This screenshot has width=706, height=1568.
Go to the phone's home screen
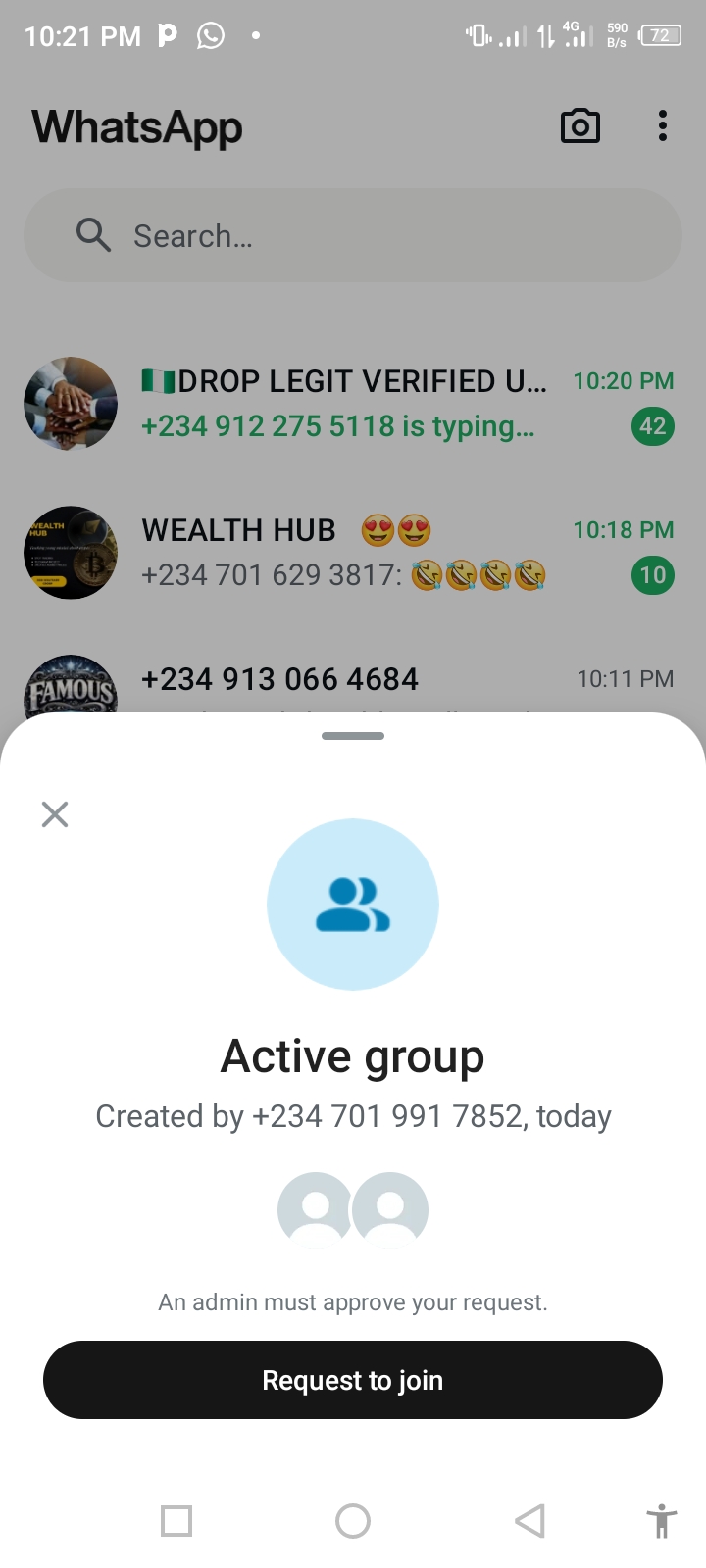pyautogui.click(x=353, y=1521)
